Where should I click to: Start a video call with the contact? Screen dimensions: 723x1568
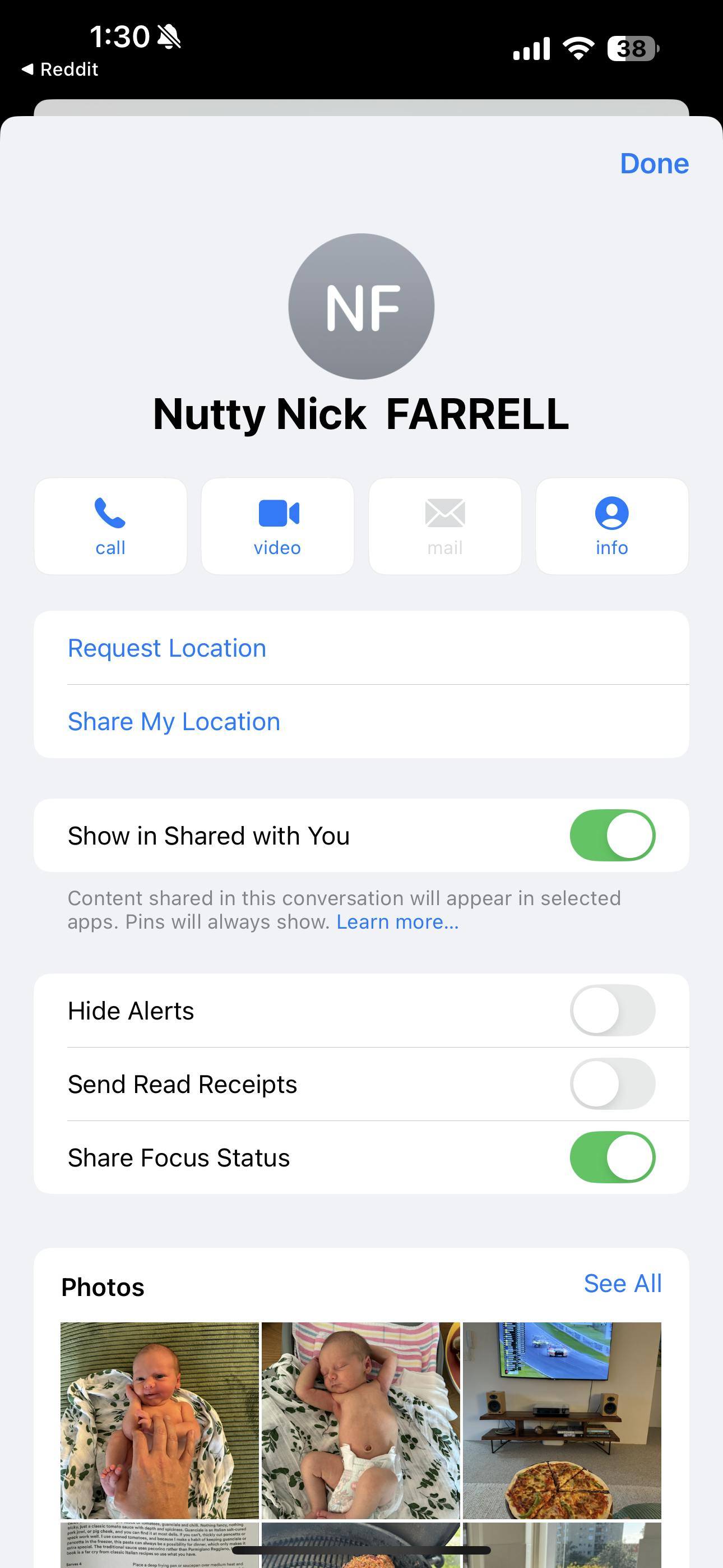point(277,526)
